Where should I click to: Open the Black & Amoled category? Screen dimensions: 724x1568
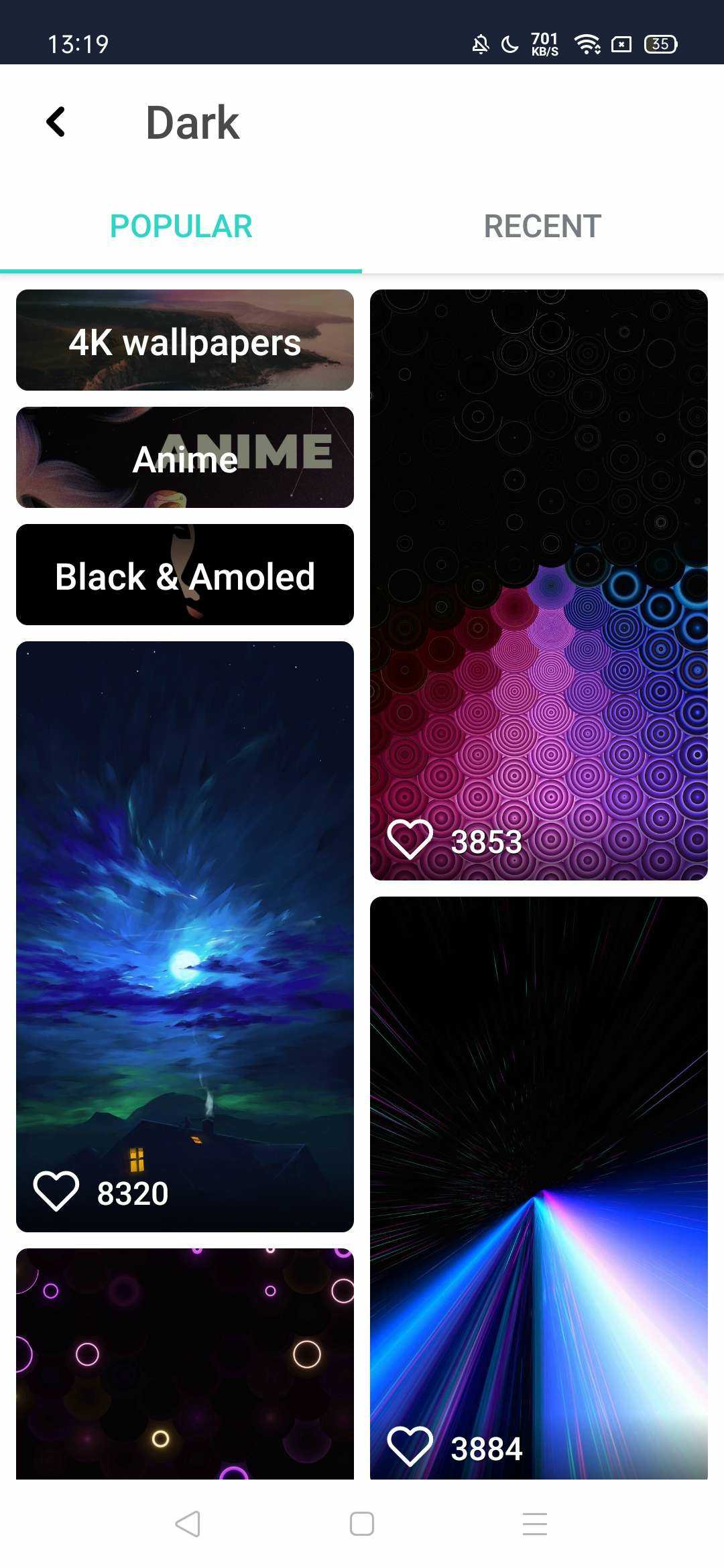(x=185, y=575)
